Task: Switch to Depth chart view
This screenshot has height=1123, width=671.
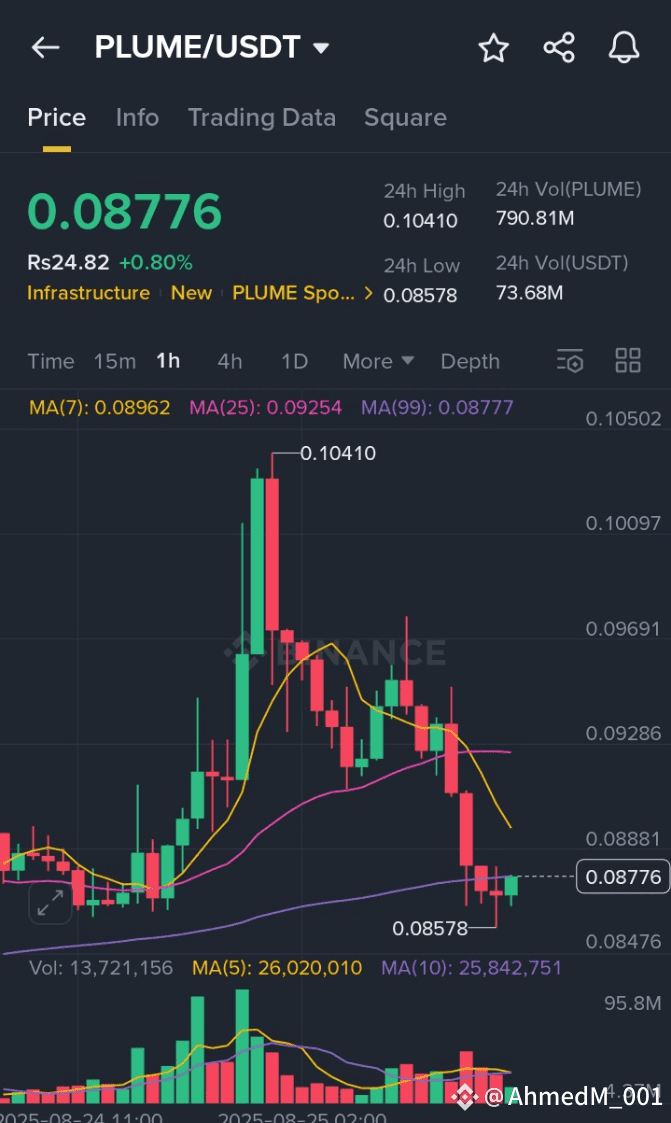Action: [x=470, y=361]
